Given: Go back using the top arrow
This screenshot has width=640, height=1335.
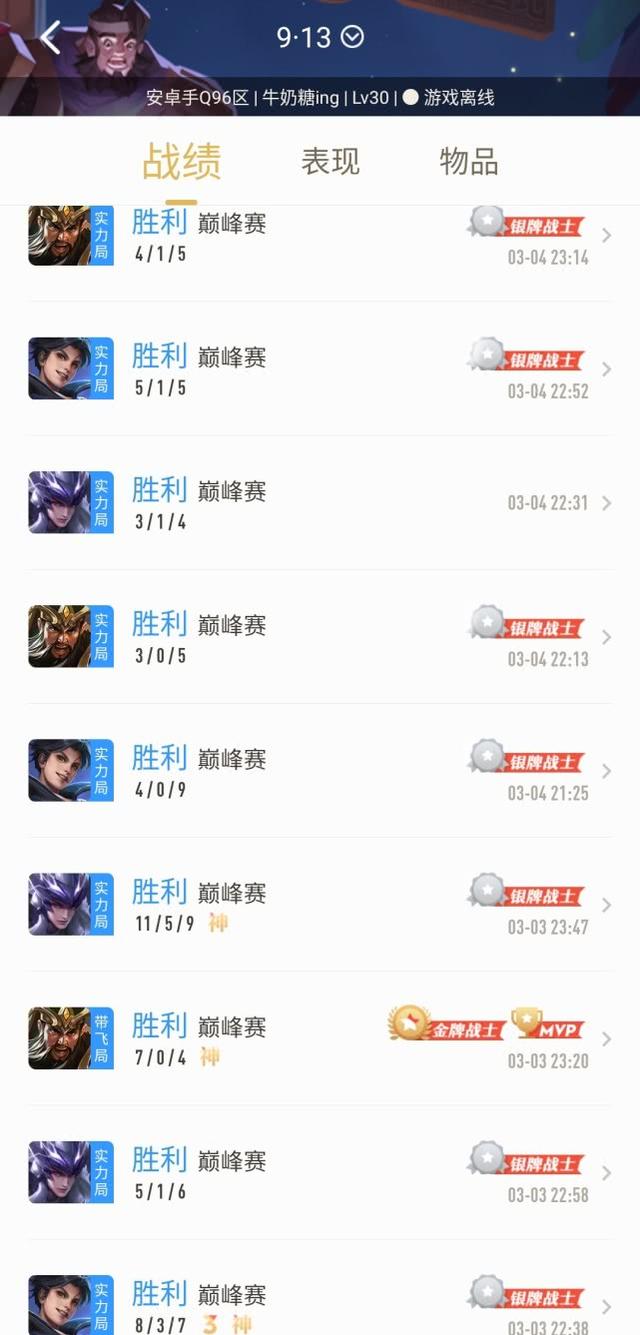Looking at the screenshot, I should click(x=51, y=38).
